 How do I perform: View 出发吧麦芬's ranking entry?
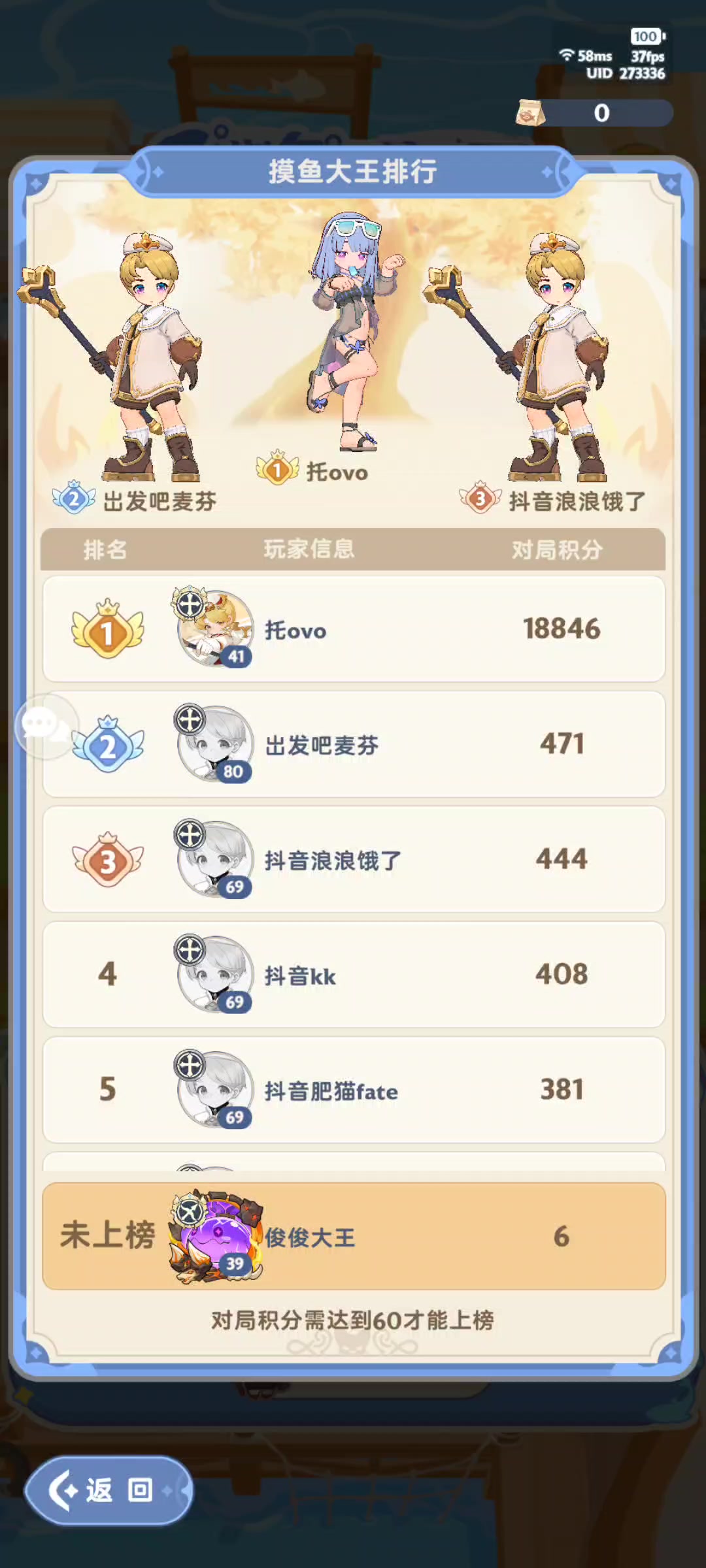coord(353,745)
